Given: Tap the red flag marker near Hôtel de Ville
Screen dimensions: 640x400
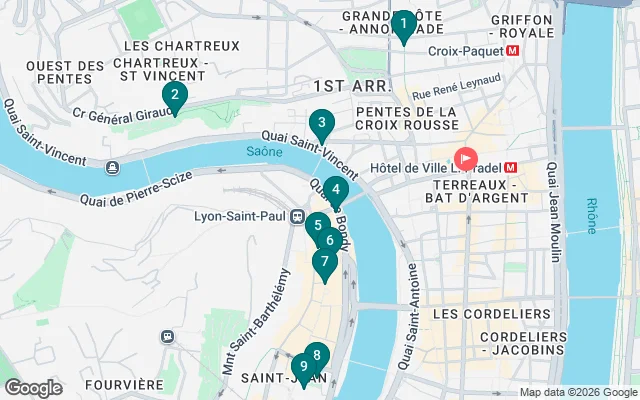Looking at the screenshot, I should pos(466,158).
